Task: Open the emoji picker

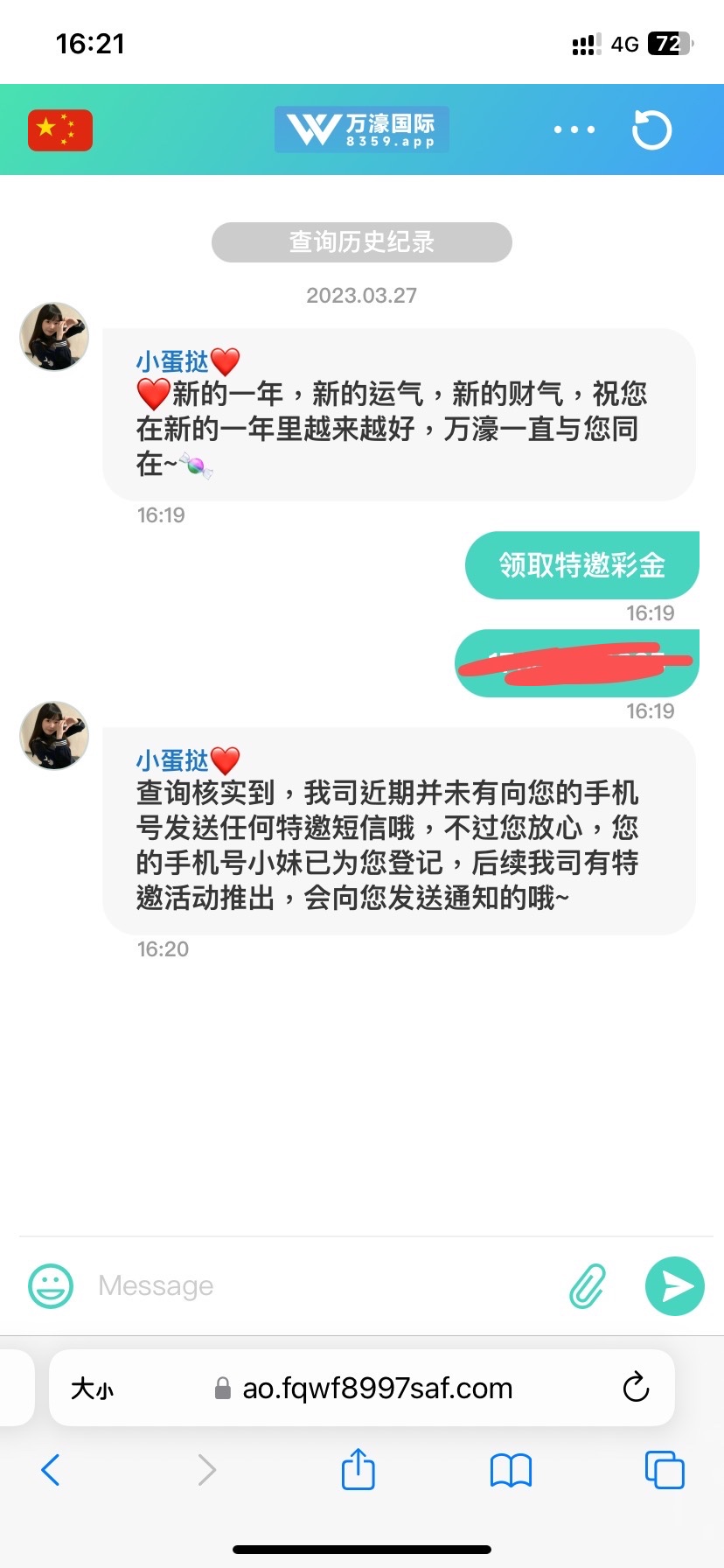Action: click(x=51, y=1285)
